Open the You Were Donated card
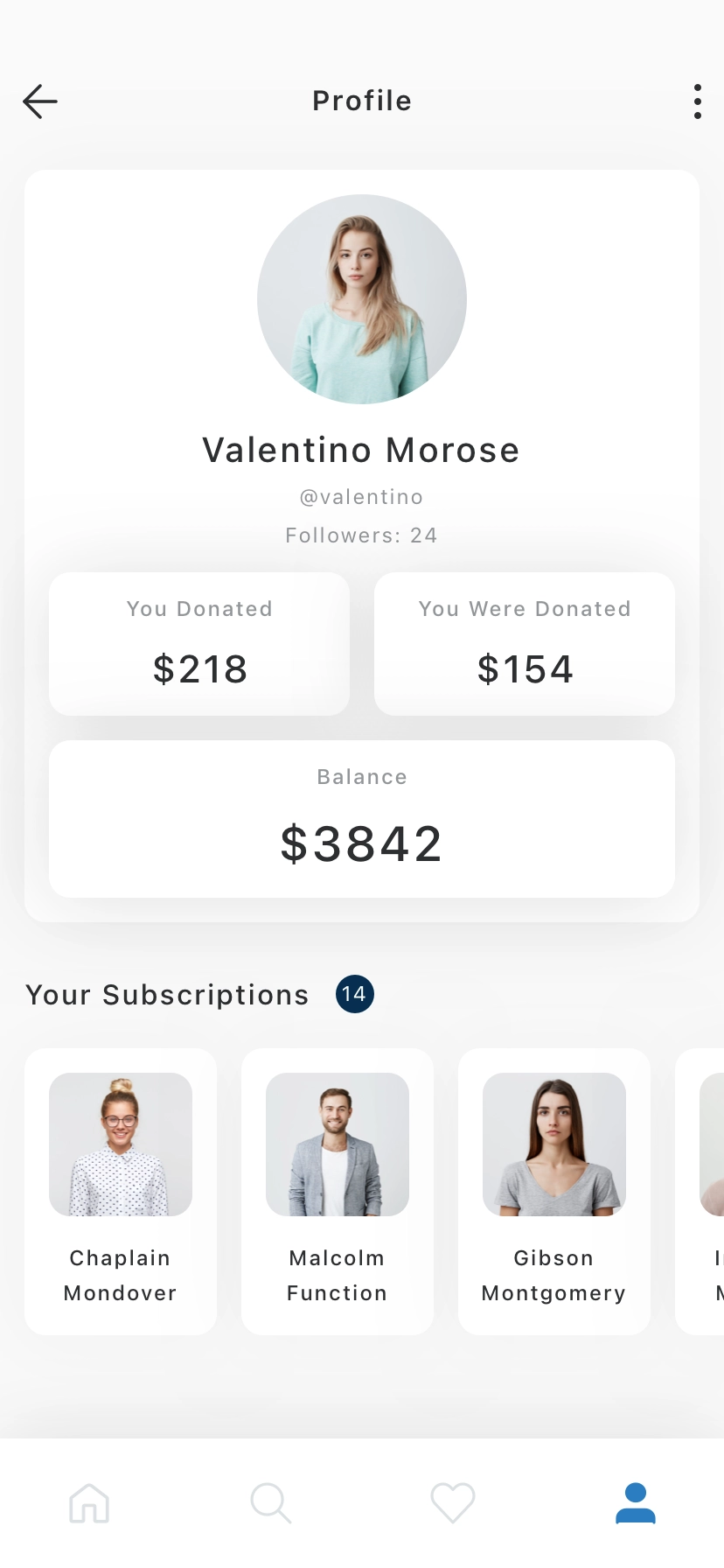The width and height of the screenshot is (724, 1568). click(x=525, y=644)
